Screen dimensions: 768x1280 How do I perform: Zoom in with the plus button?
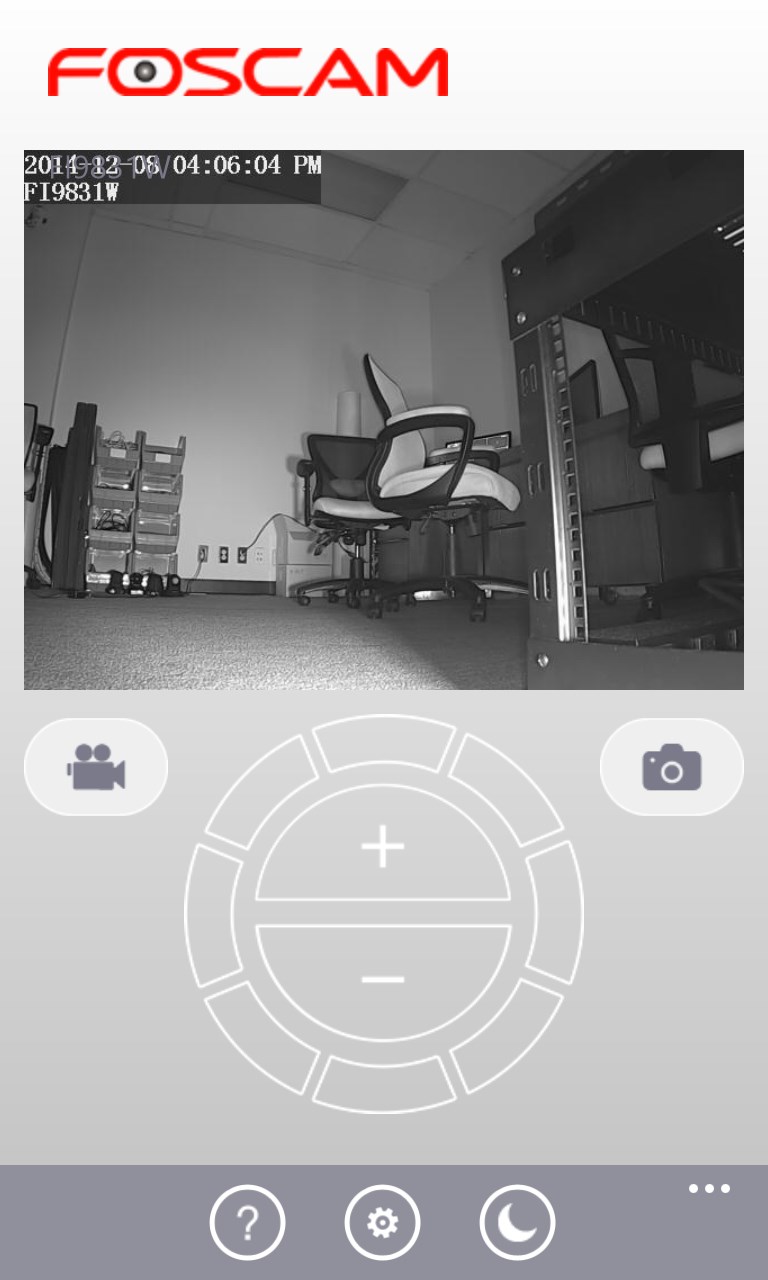point(383,848)
